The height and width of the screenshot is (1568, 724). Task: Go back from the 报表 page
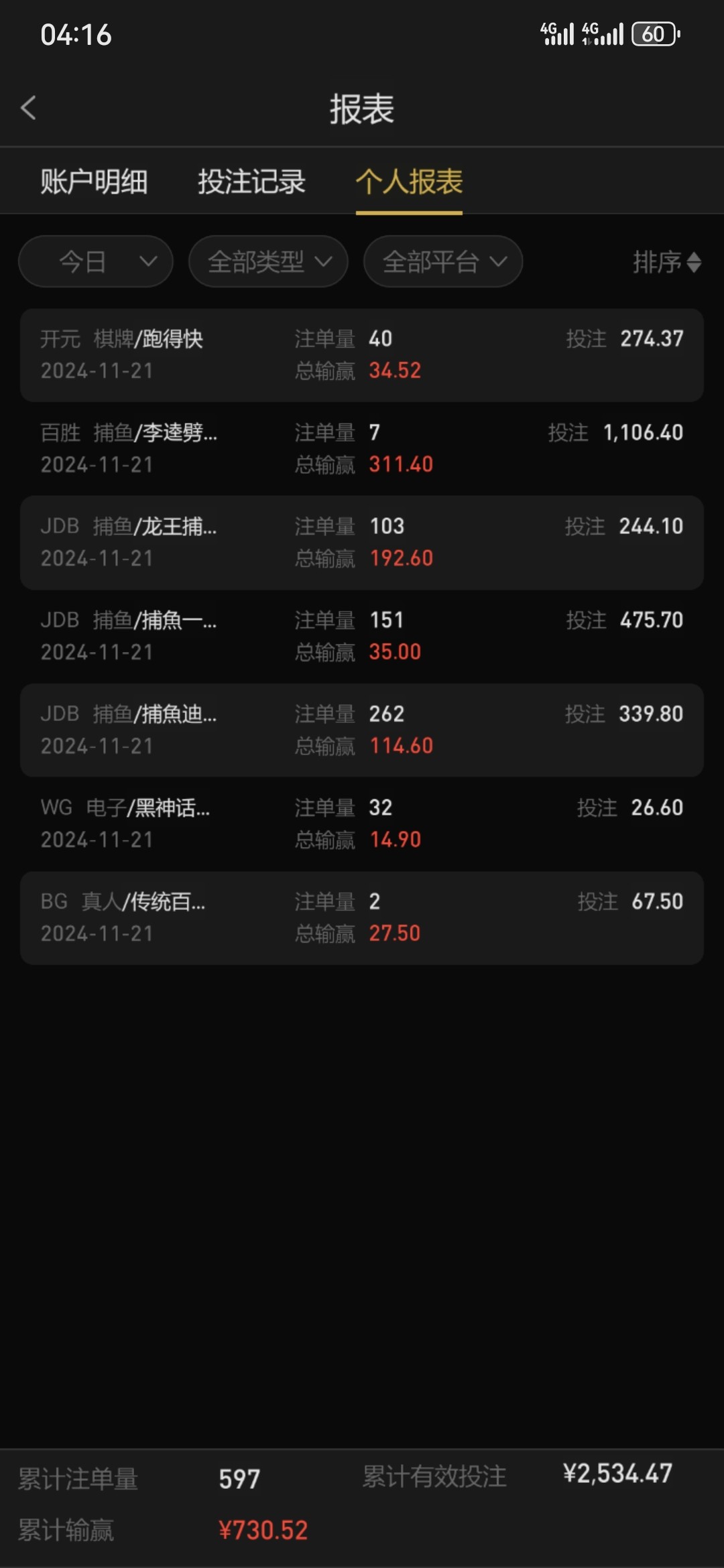[28, 108]
